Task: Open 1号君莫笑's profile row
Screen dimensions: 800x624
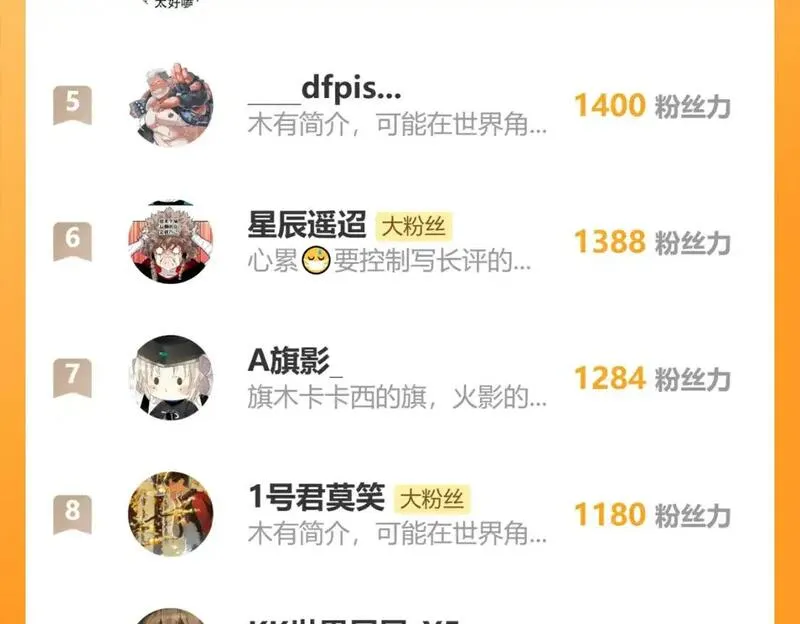Action: 316,497
